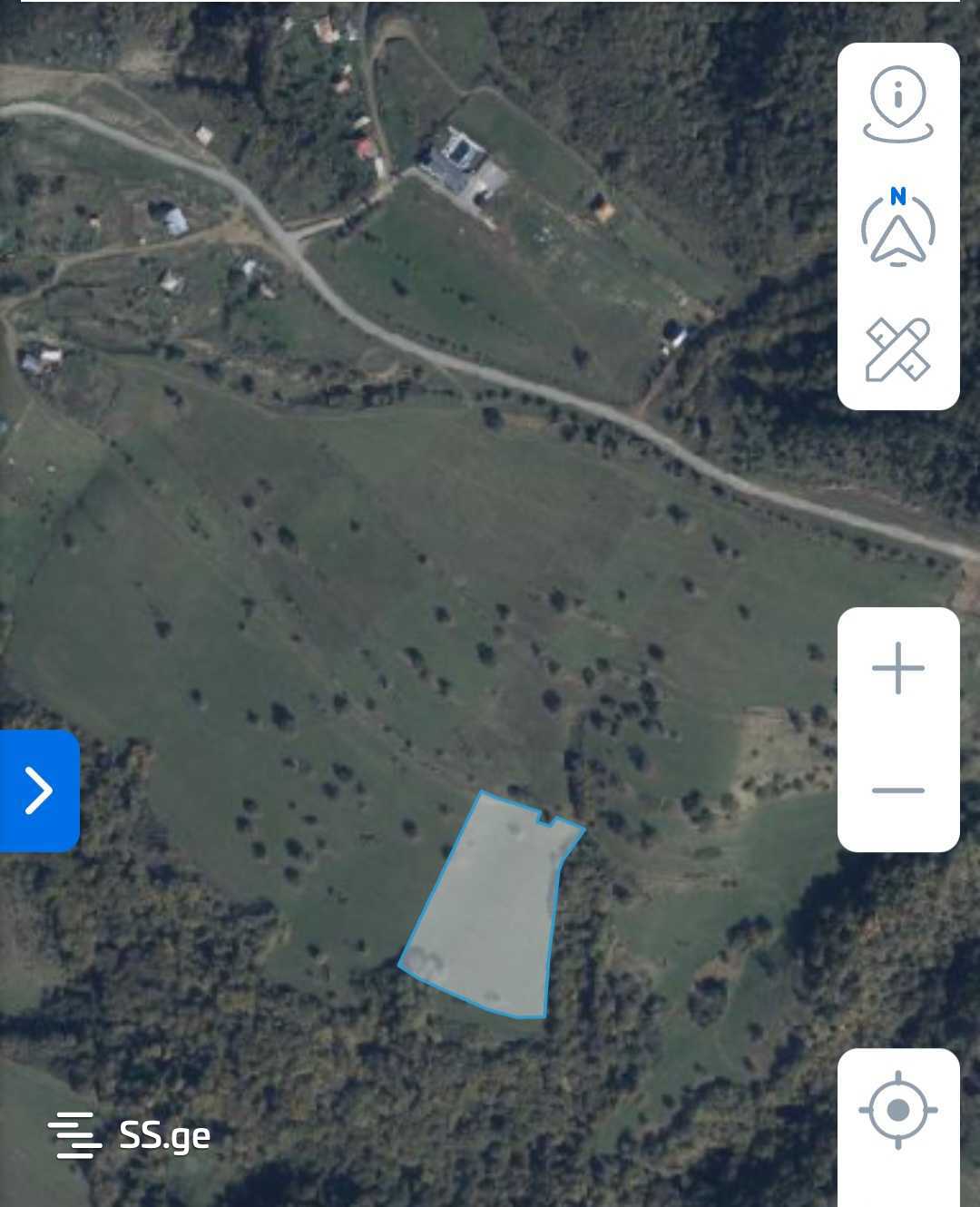980x1207 pixels.
Task: Reset map orientation to north
Action: click(897, 228)
